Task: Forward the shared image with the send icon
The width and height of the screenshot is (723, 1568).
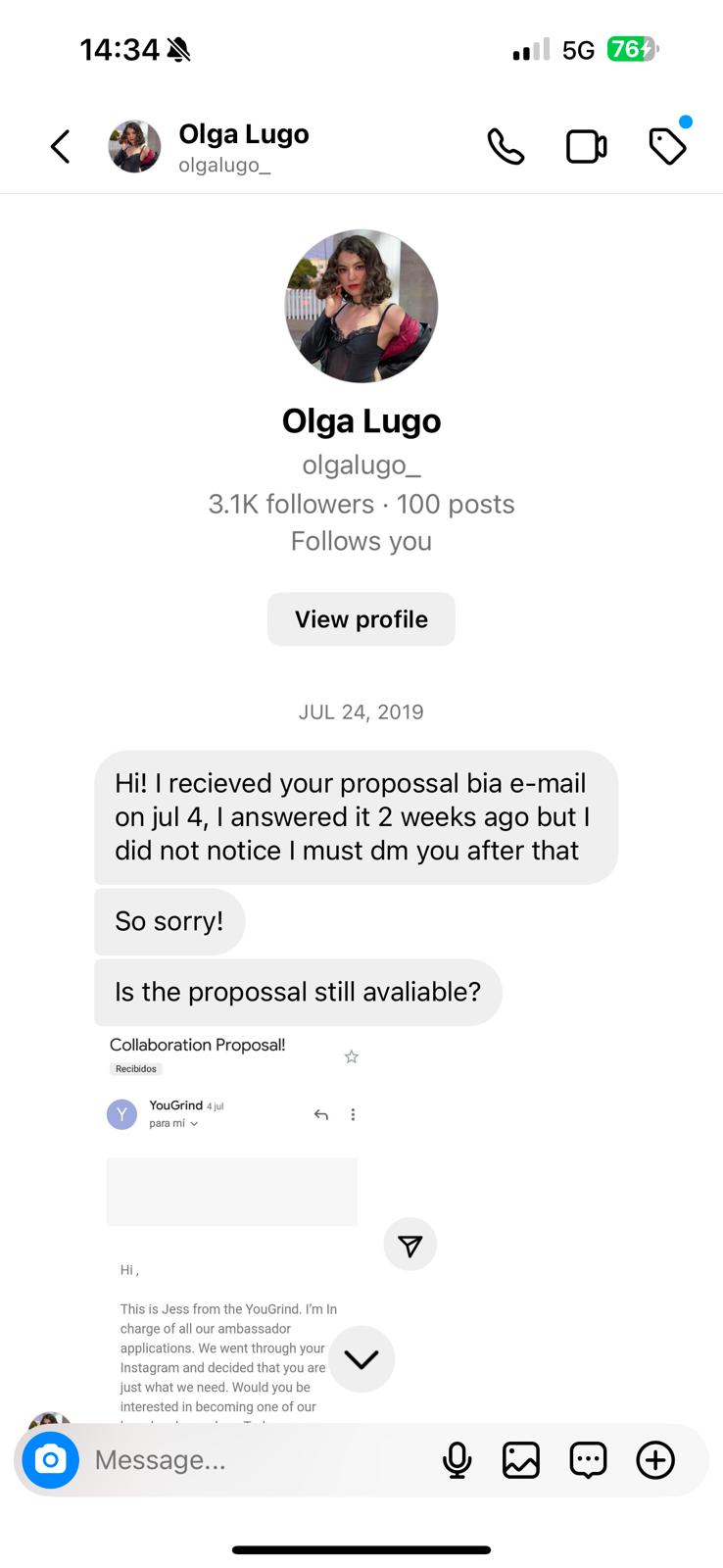Action: pos(410,1245)
